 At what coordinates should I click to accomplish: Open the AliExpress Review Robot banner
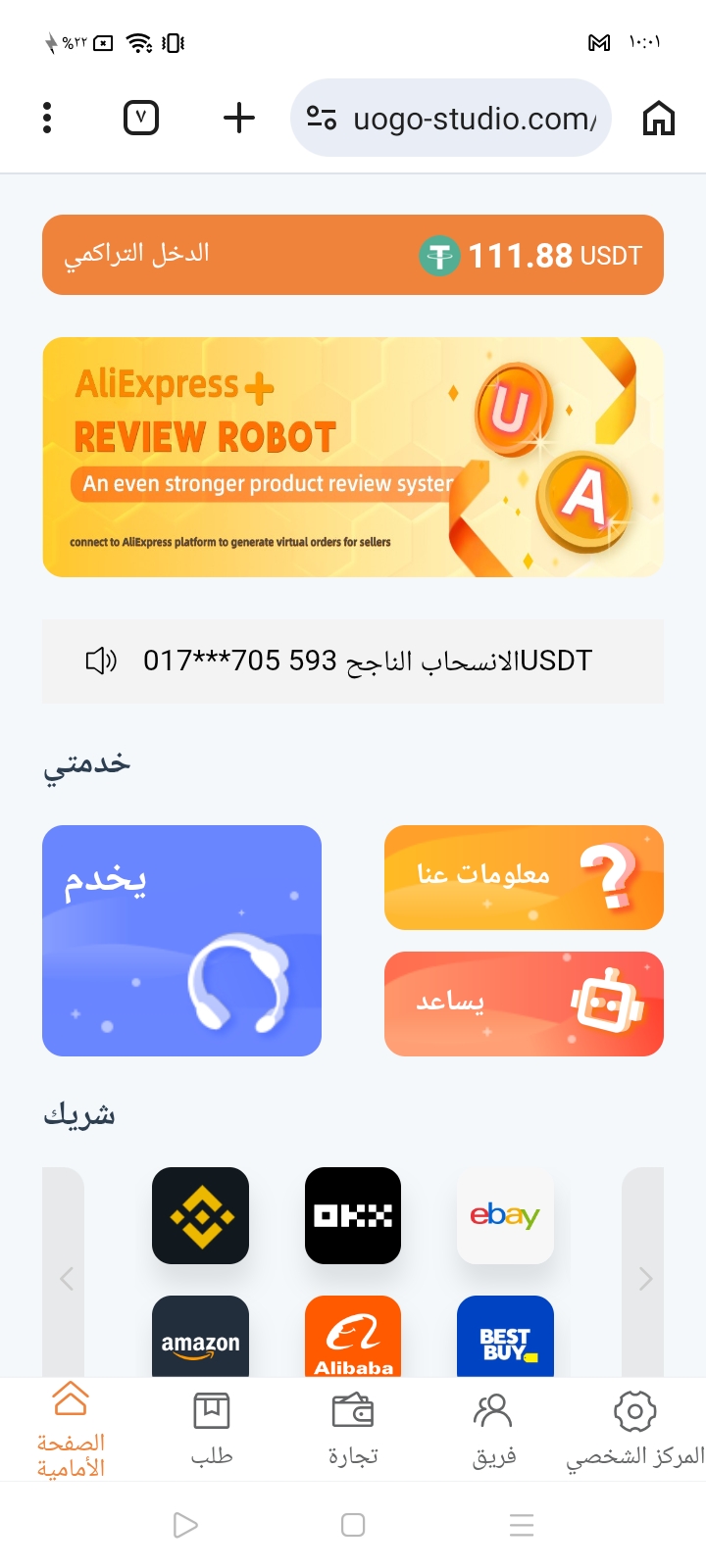(x=353, y=457)
